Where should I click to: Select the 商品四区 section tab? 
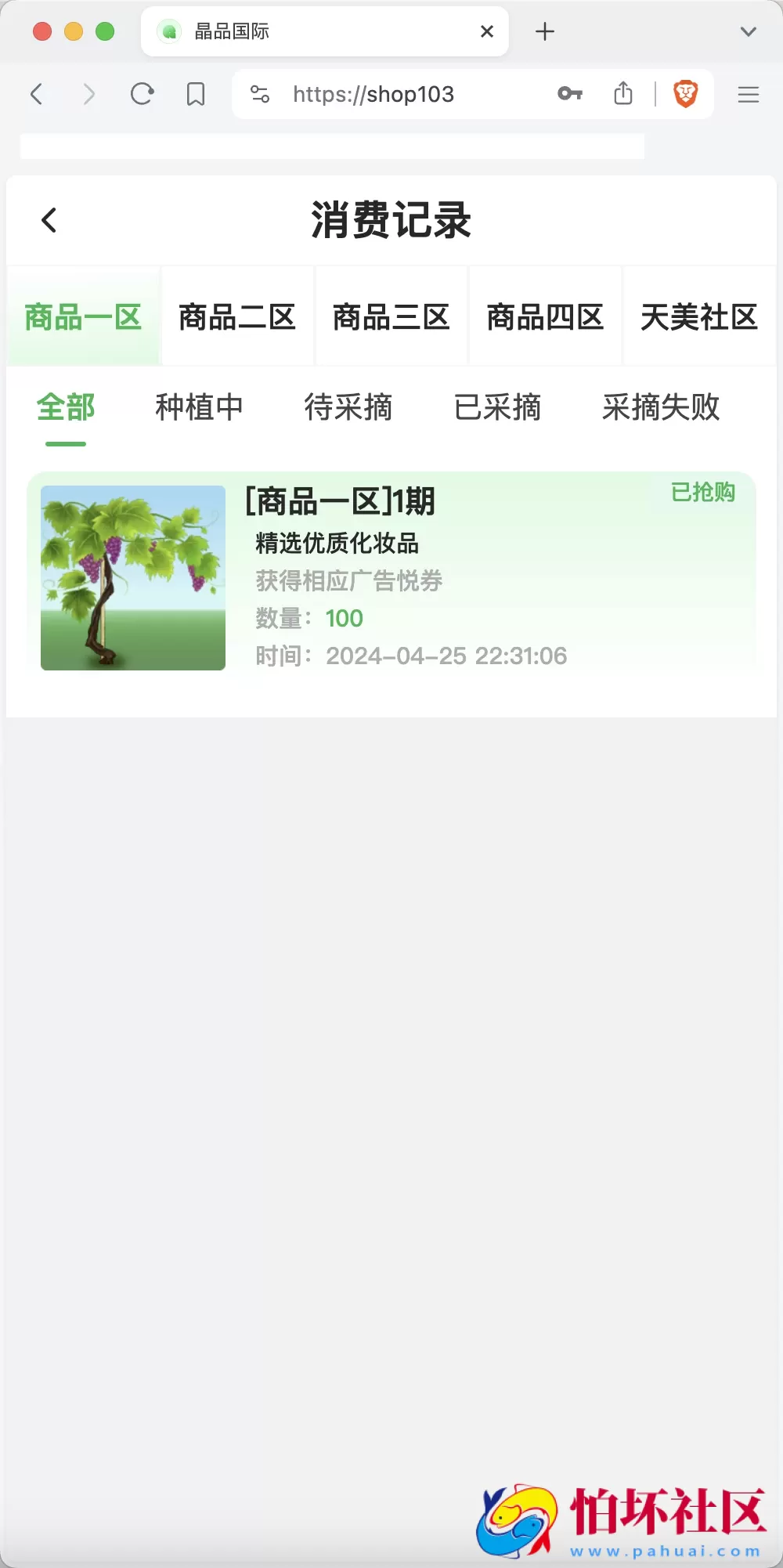pos(545,317)
